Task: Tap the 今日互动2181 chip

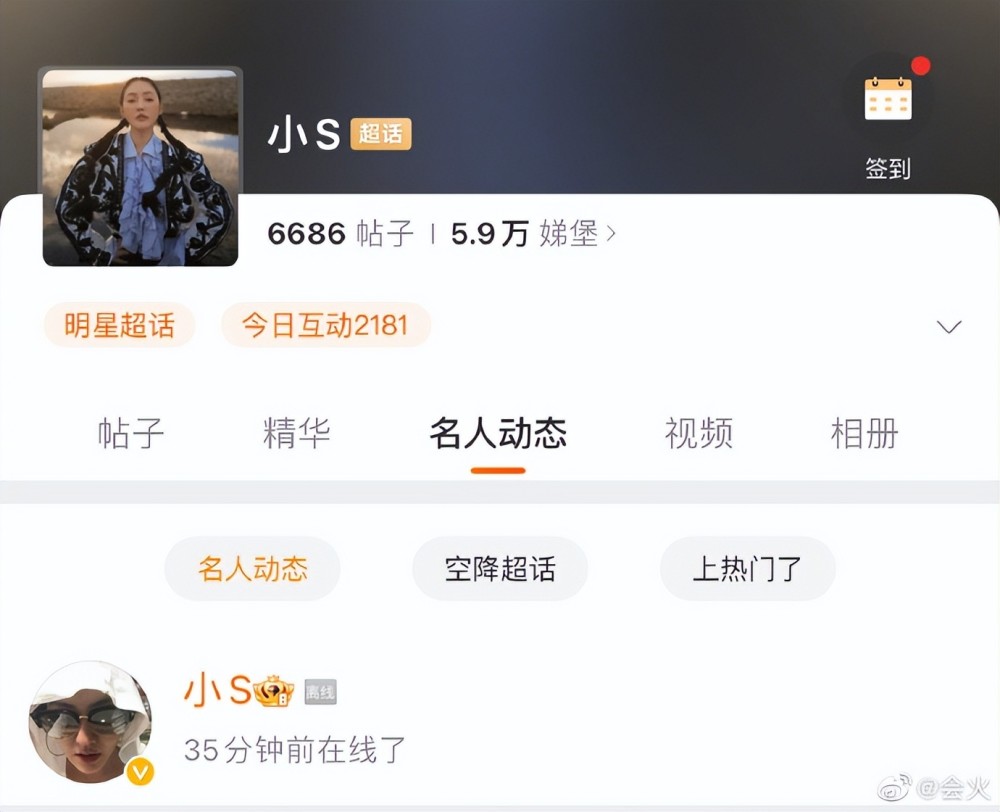Action: pyautogui.click(x=325, y=326)
